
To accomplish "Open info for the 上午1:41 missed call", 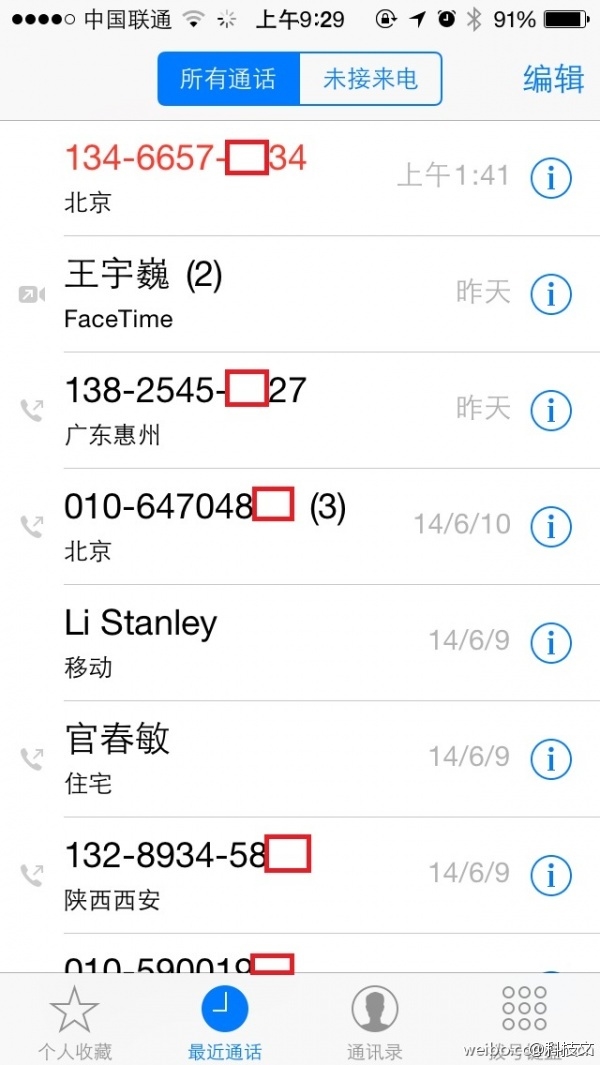I will point(550,178).
